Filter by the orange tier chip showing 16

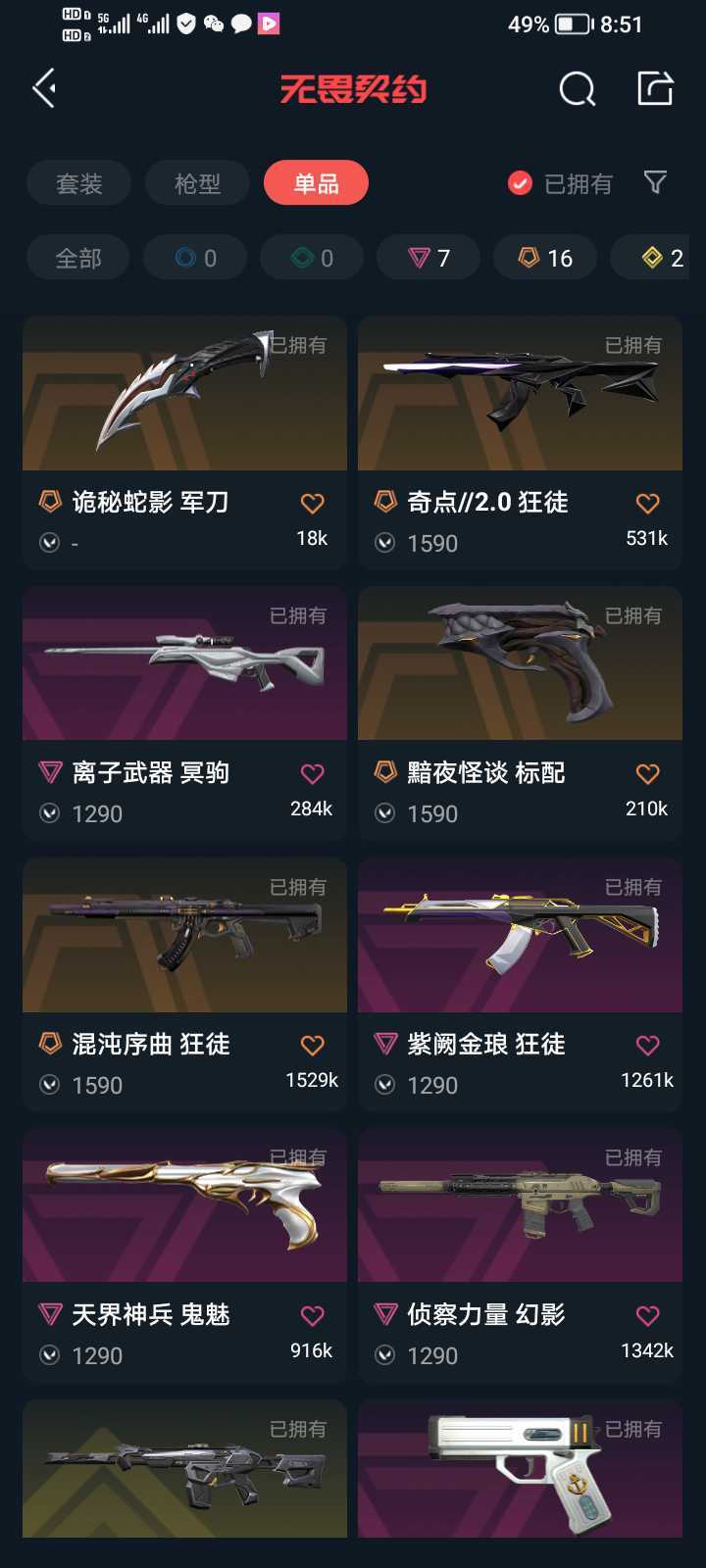(x=545, y=258)
